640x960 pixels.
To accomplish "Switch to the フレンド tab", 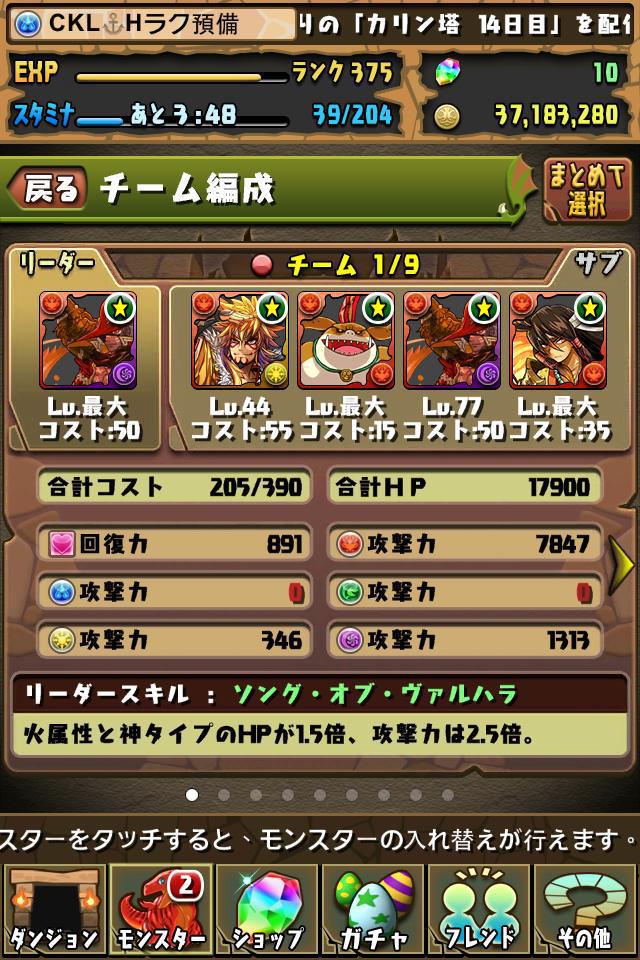I will click(480, 910).
